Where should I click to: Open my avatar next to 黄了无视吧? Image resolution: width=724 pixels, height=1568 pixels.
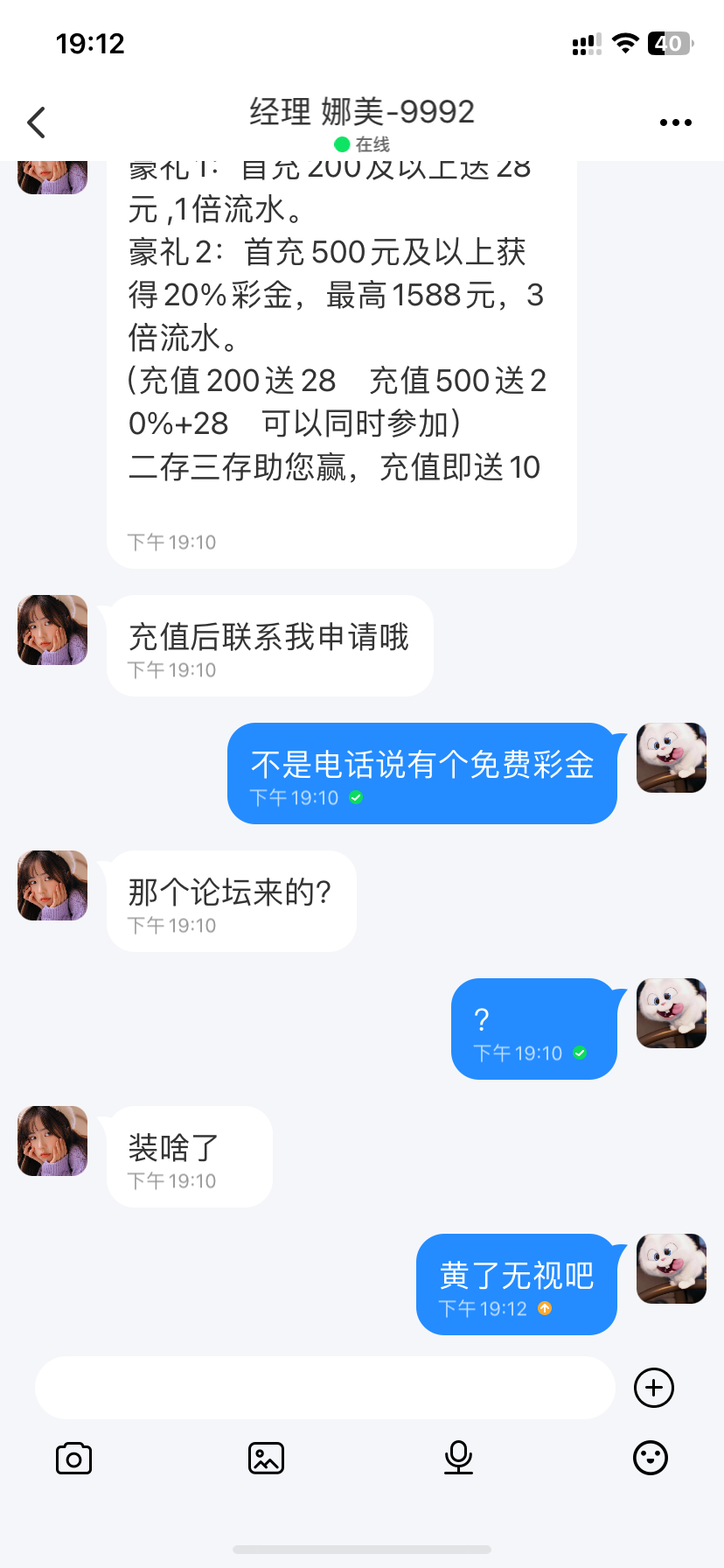coord(671,1269)
